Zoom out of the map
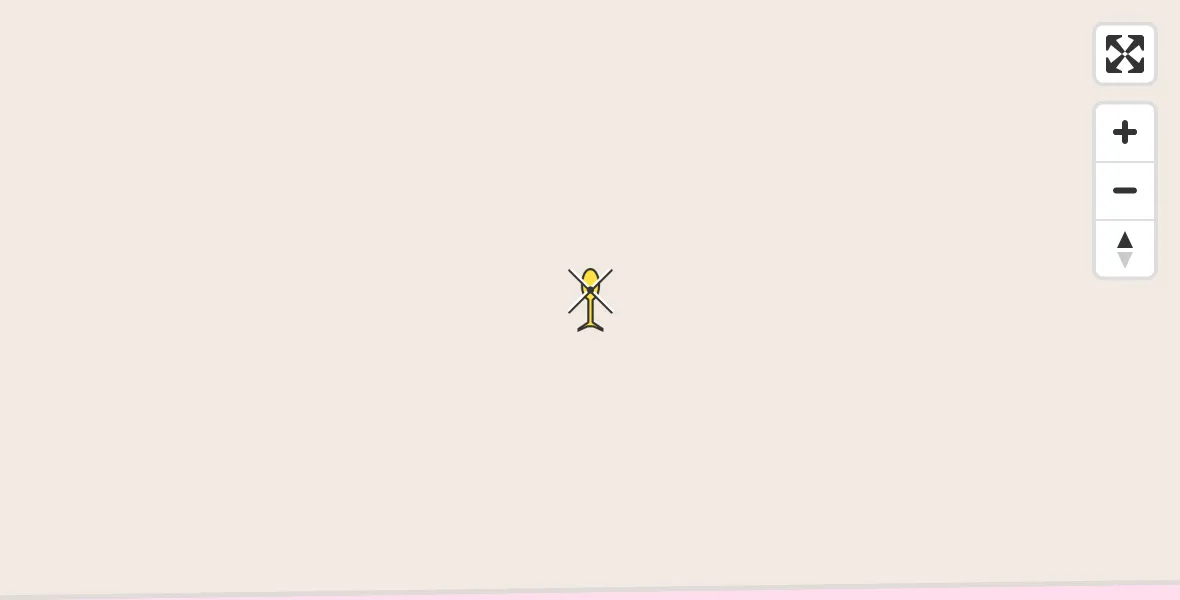 coord(1124,191)
